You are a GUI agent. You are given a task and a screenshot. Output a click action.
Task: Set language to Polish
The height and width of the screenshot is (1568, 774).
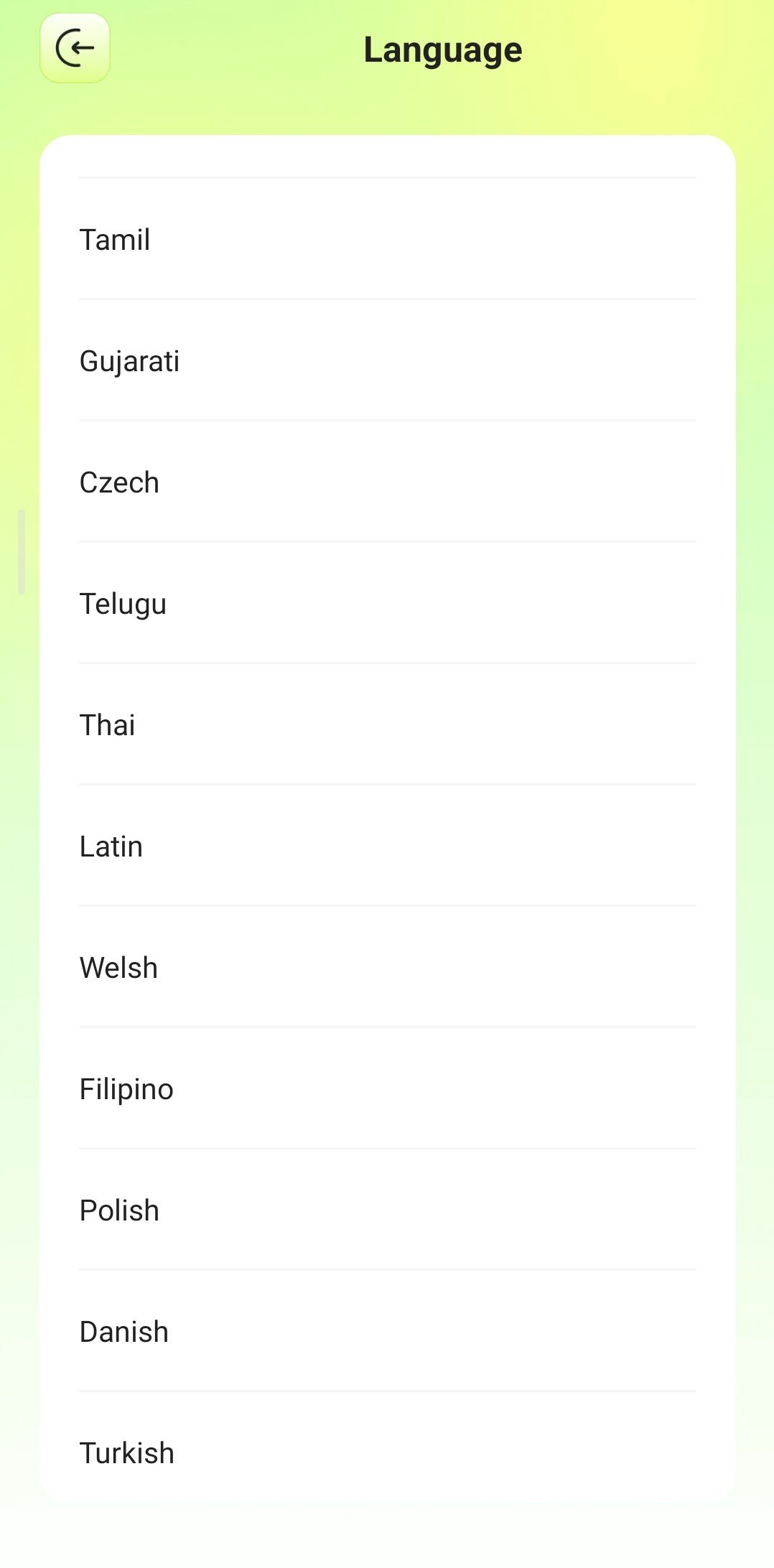pyautogui.click(x=388, y=1210)
